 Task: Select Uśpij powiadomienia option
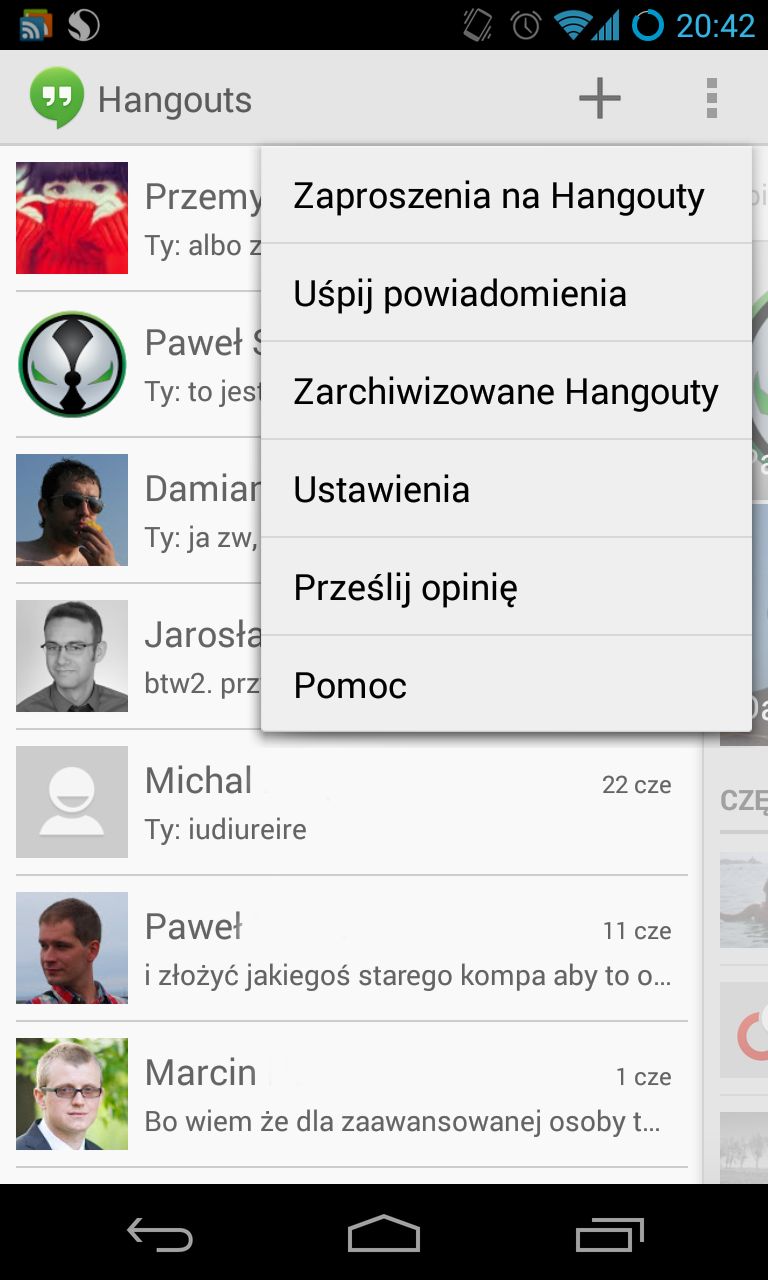tap(506, 293)
